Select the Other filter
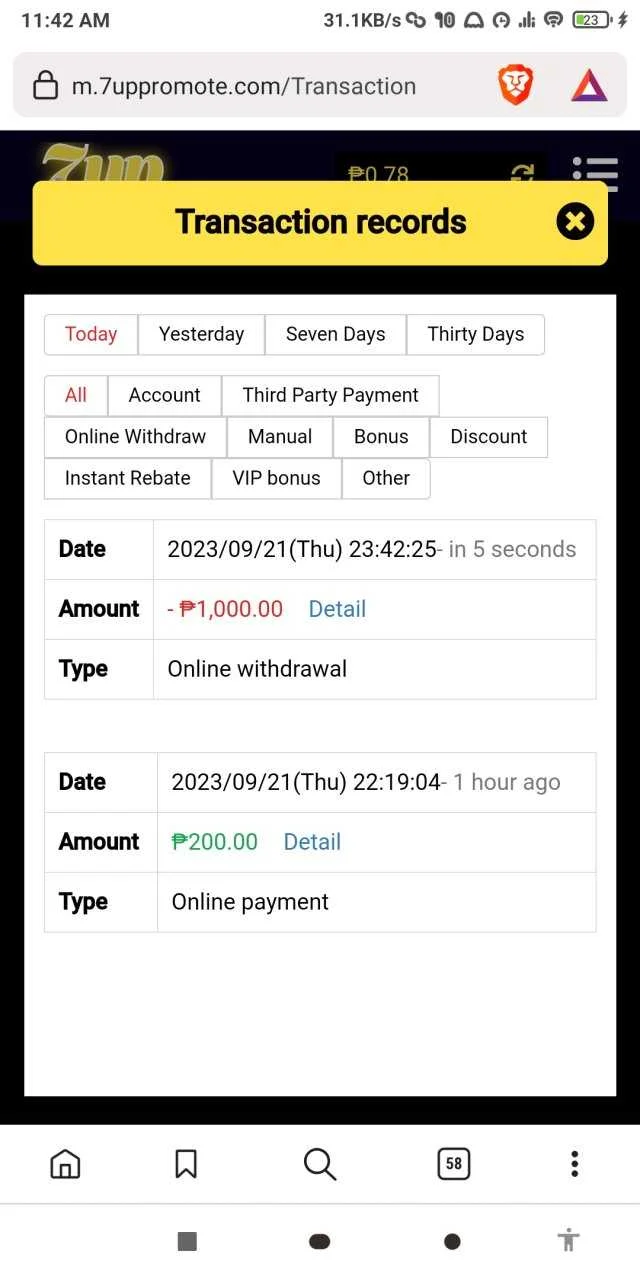 pyautogui.click(x=386, y=478)
